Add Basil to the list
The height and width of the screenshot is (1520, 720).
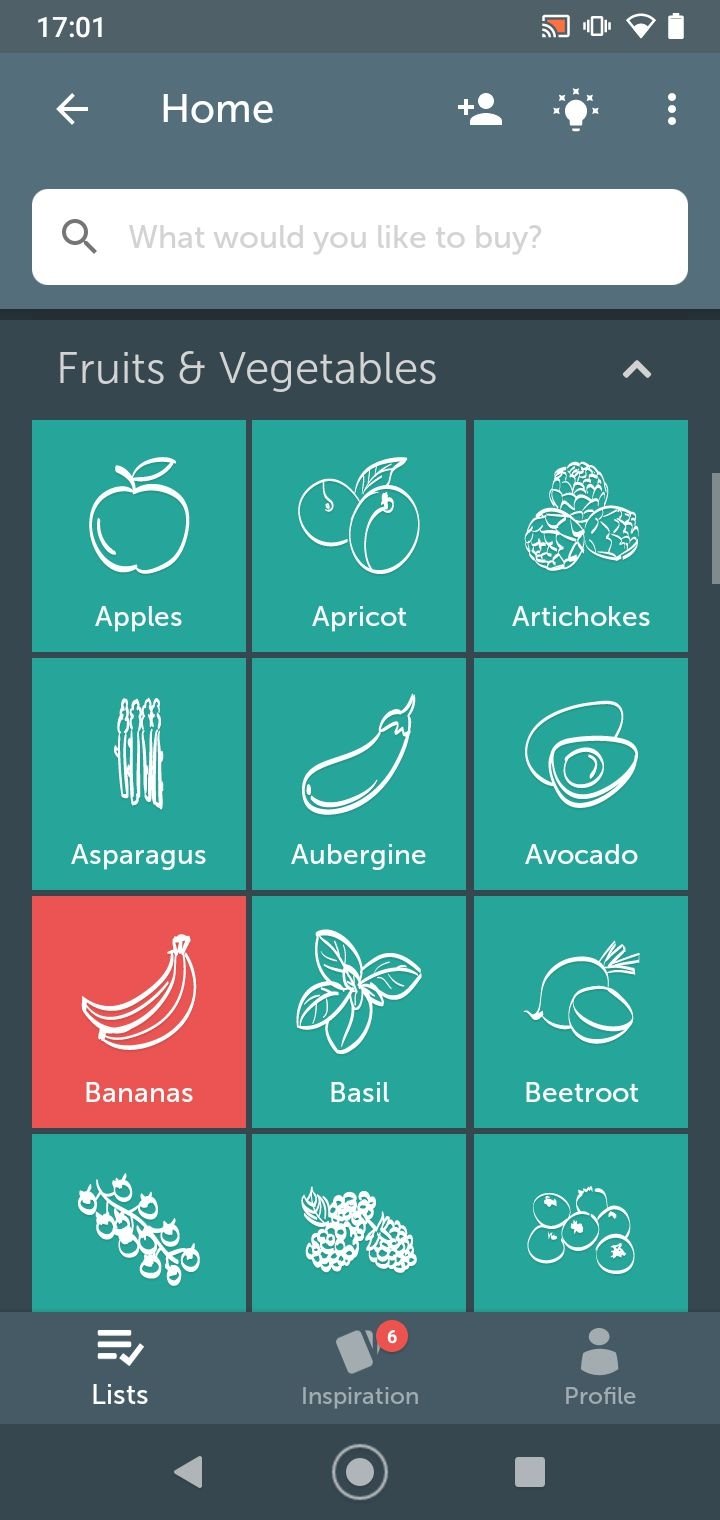pos(359,1012)
